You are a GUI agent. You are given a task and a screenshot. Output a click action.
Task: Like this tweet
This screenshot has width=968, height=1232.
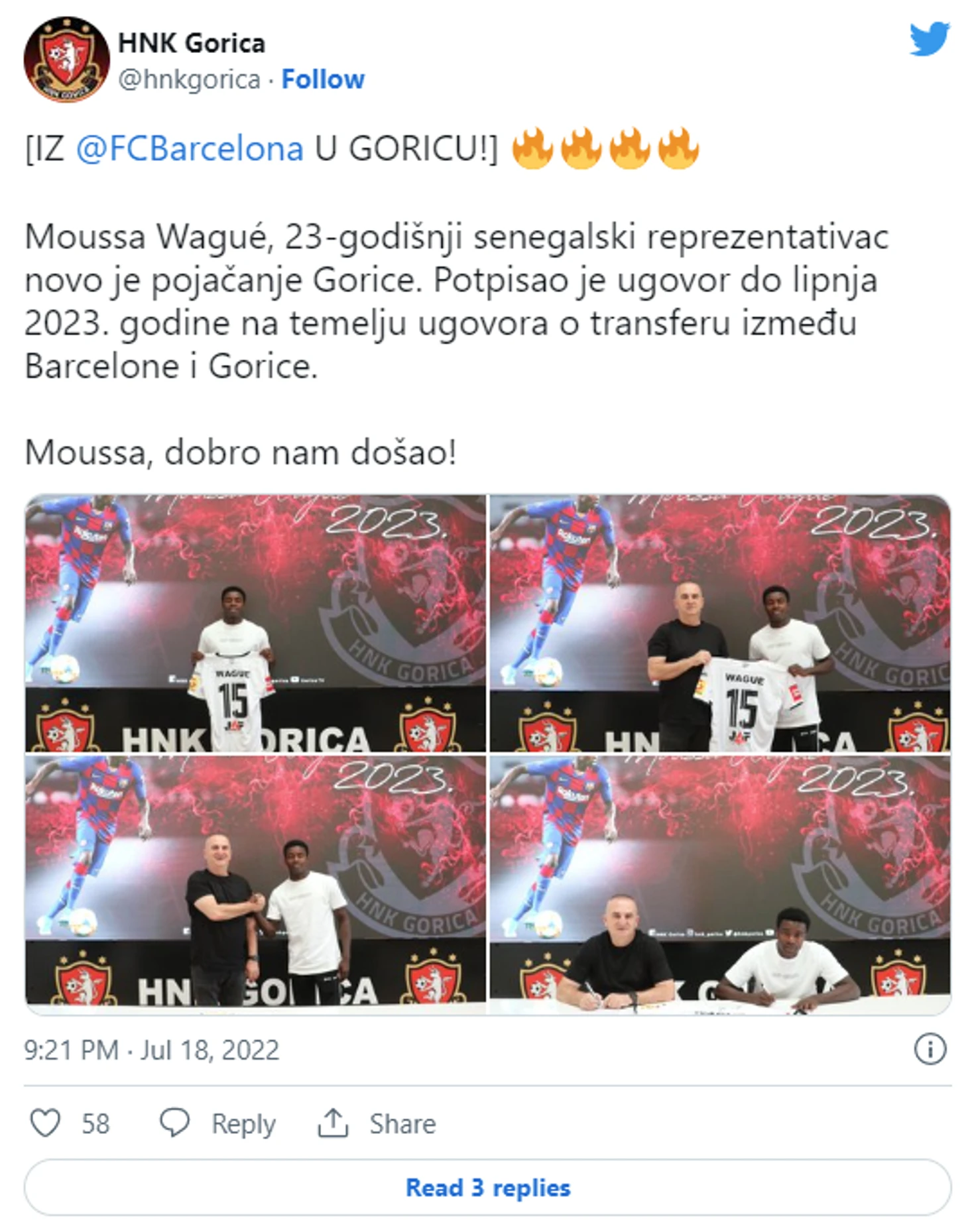click(x=46, y=1124)
